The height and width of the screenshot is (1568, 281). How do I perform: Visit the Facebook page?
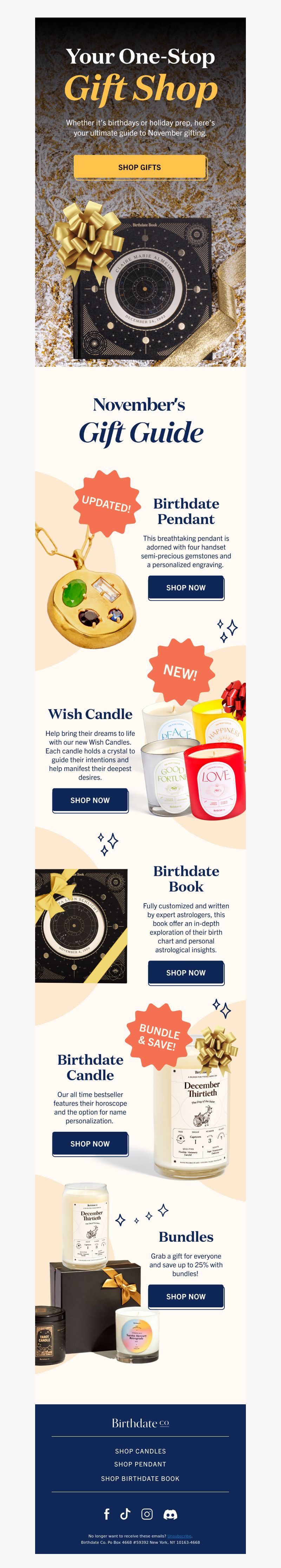pos(107,1513)
